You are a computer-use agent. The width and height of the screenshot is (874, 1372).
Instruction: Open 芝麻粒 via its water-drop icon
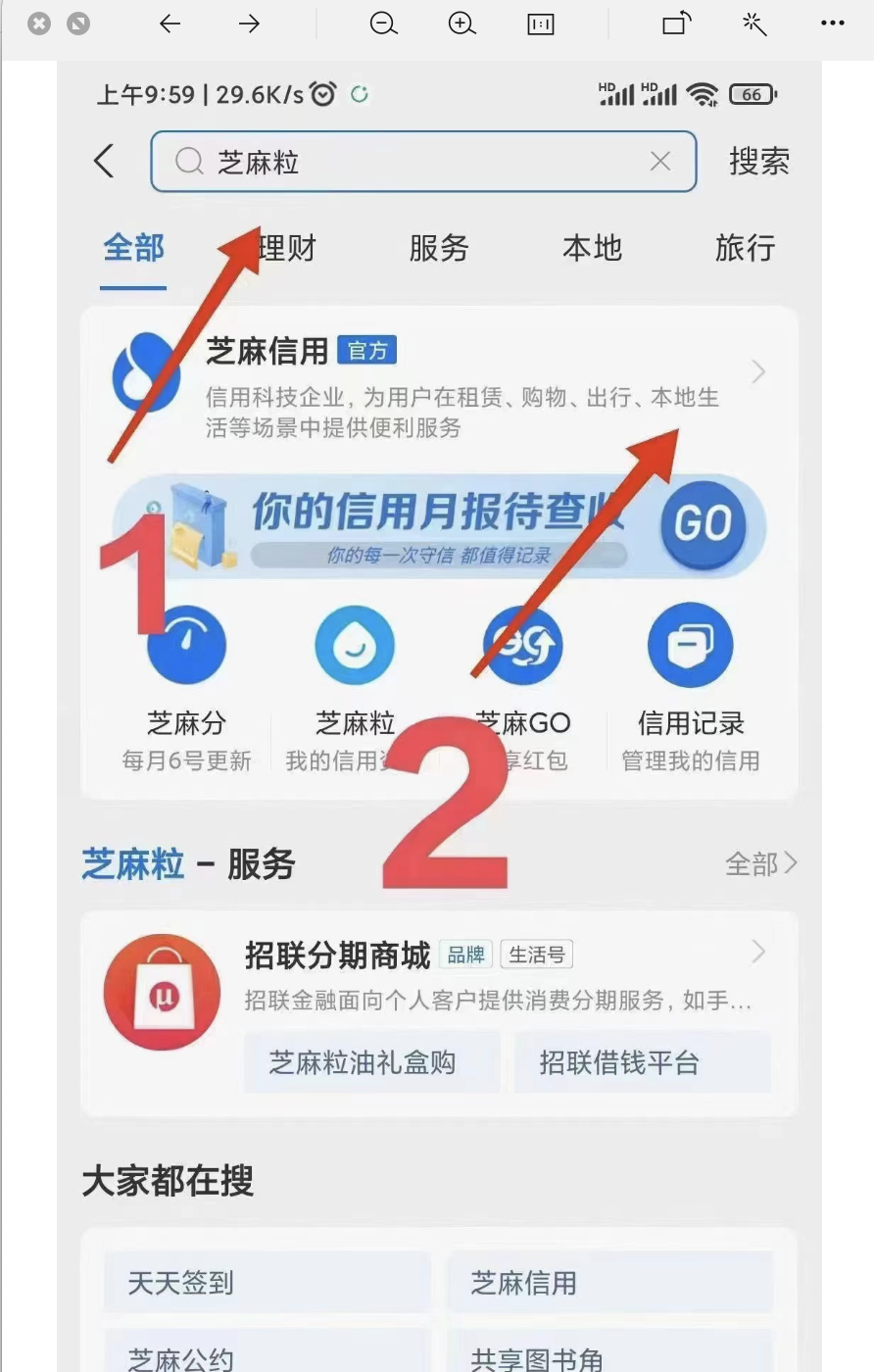pos(355,644)
